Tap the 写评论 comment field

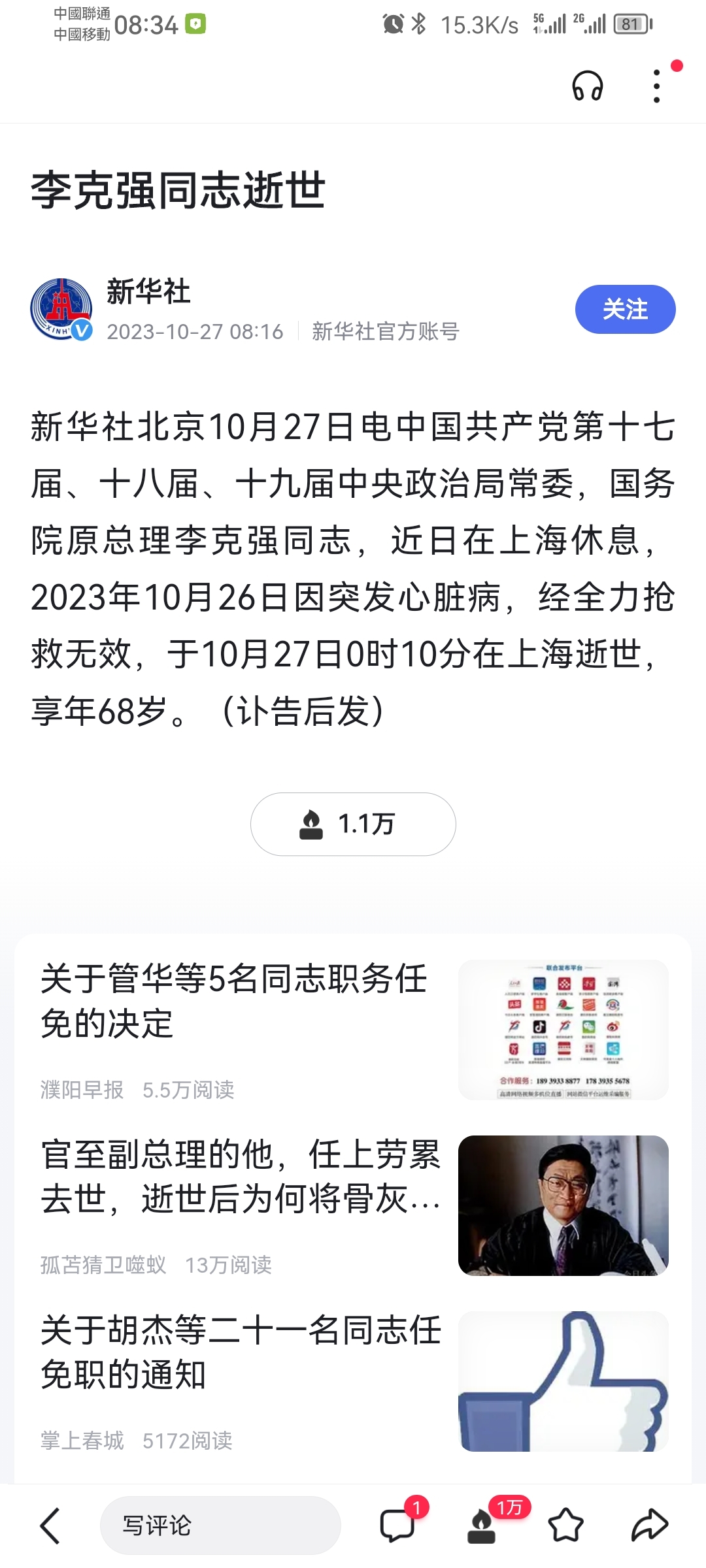coord(220,1526)
